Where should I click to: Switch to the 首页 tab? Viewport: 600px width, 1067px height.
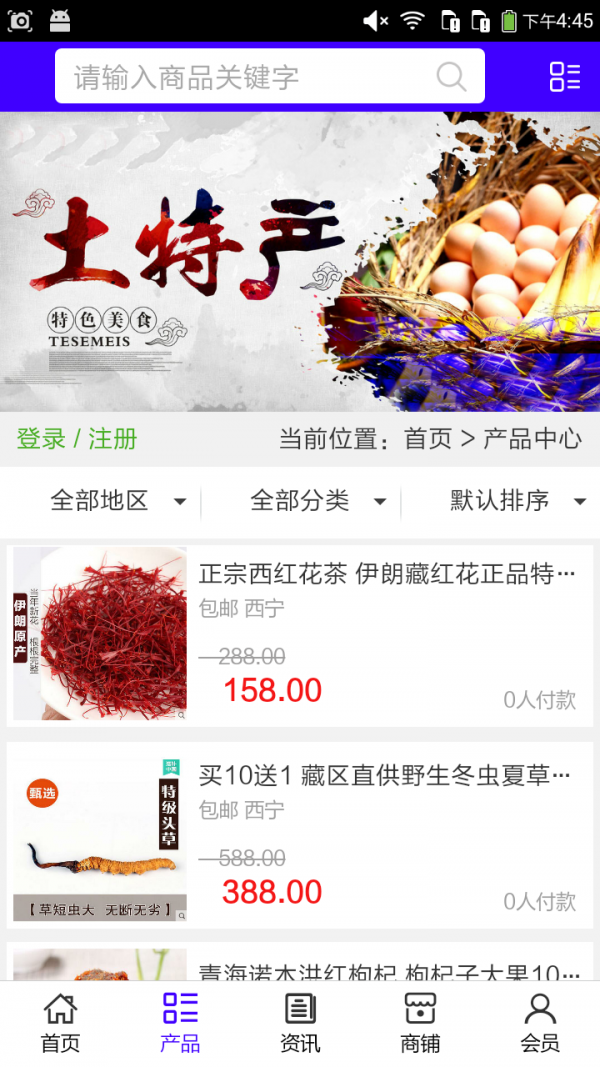click(x=60, y=1023)
